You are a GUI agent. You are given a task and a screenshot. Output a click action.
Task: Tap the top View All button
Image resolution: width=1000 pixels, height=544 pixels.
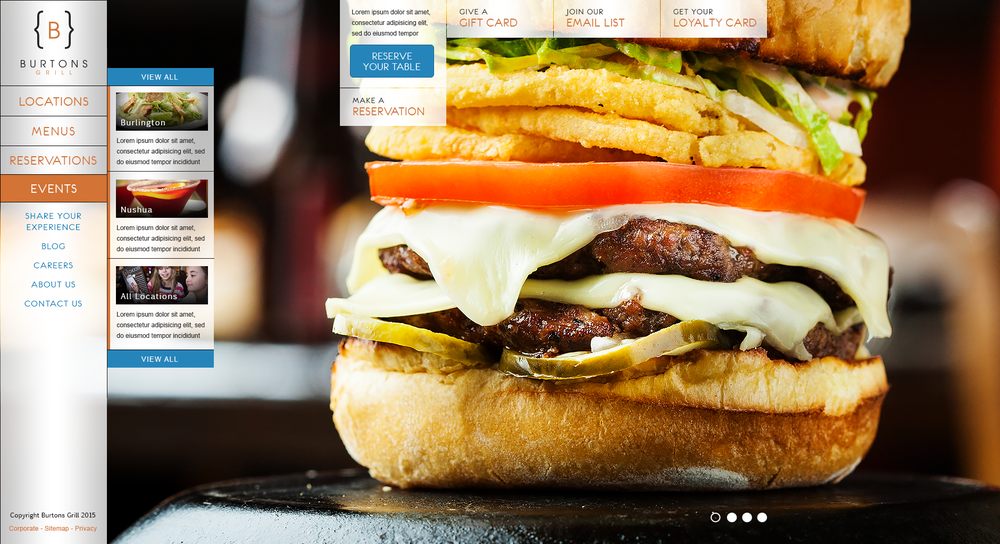(160, 77)
